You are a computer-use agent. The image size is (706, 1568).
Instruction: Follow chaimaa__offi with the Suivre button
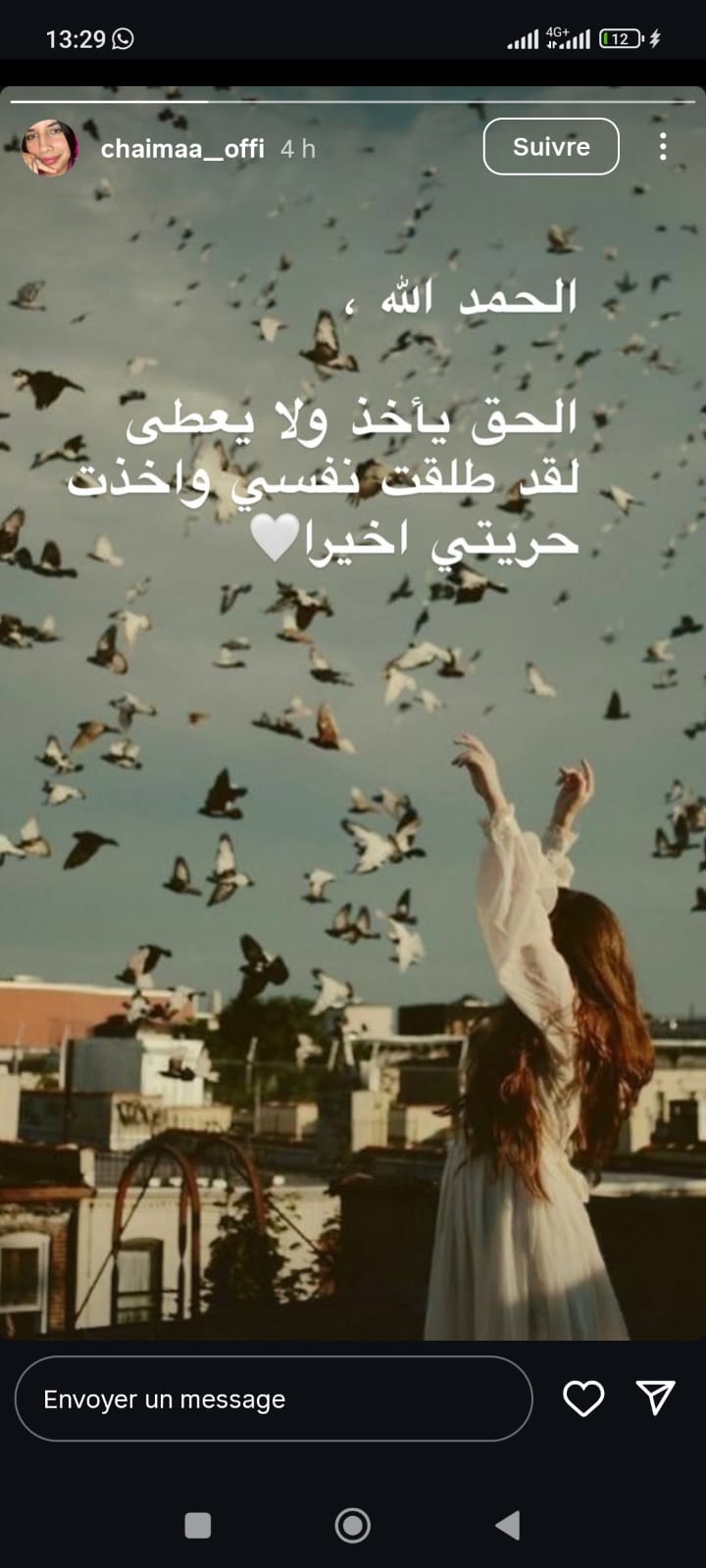click(551, 147)
